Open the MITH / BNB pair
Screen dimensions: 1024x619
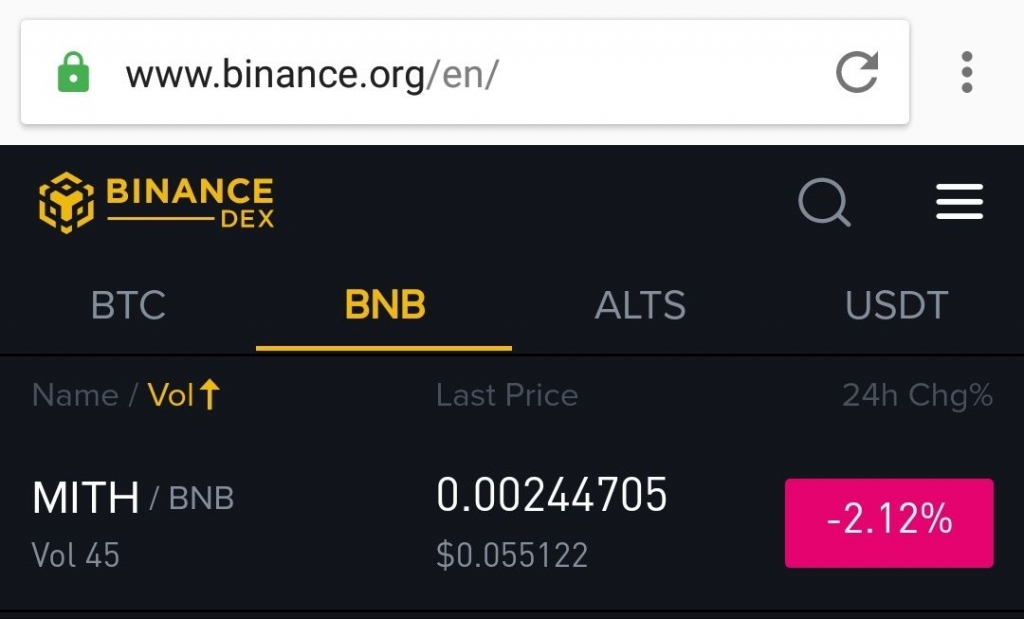click(512, 522)
